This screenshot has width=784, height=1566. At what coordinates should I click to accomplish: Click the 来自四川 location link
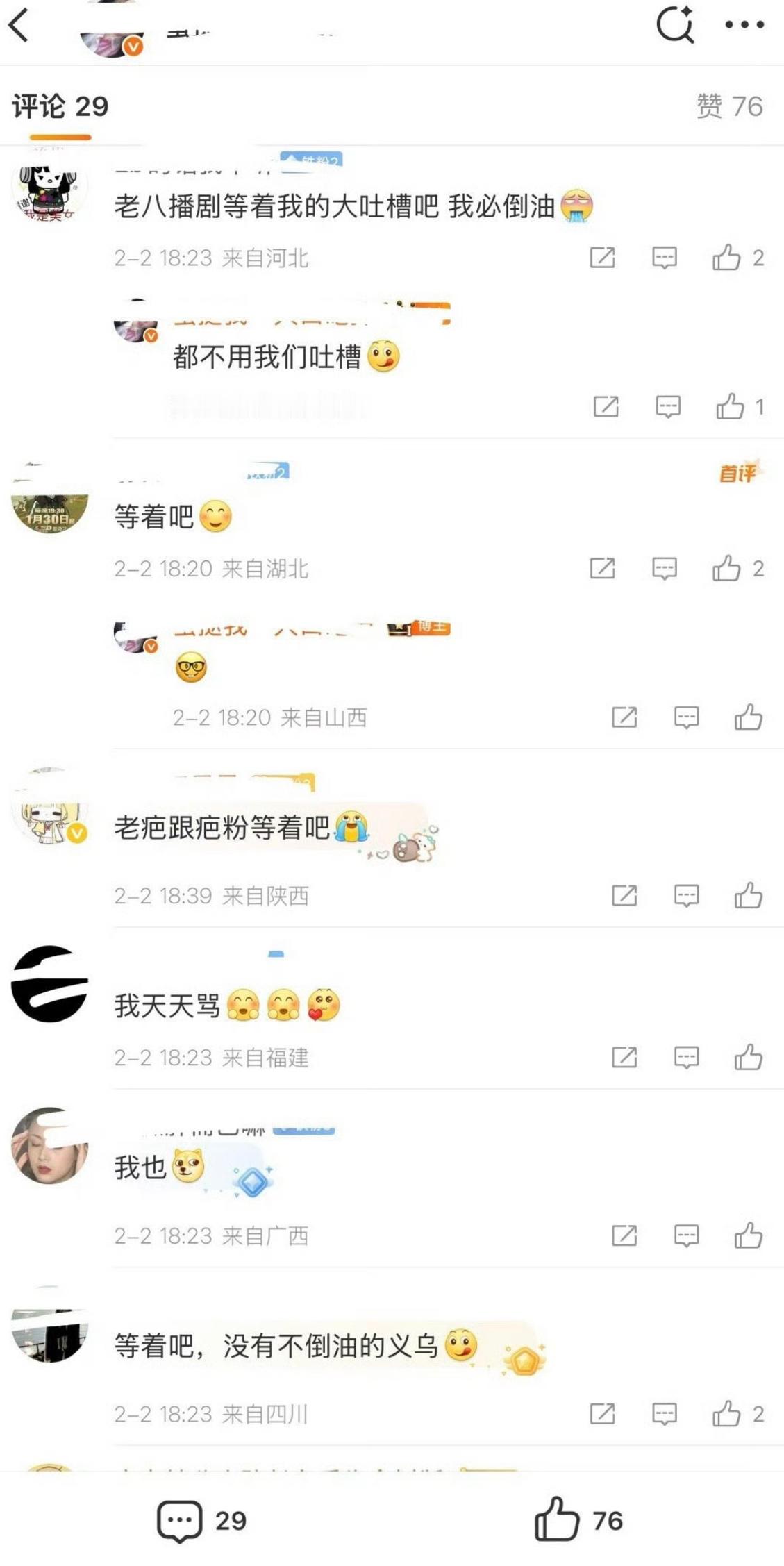click(266, 1411)
